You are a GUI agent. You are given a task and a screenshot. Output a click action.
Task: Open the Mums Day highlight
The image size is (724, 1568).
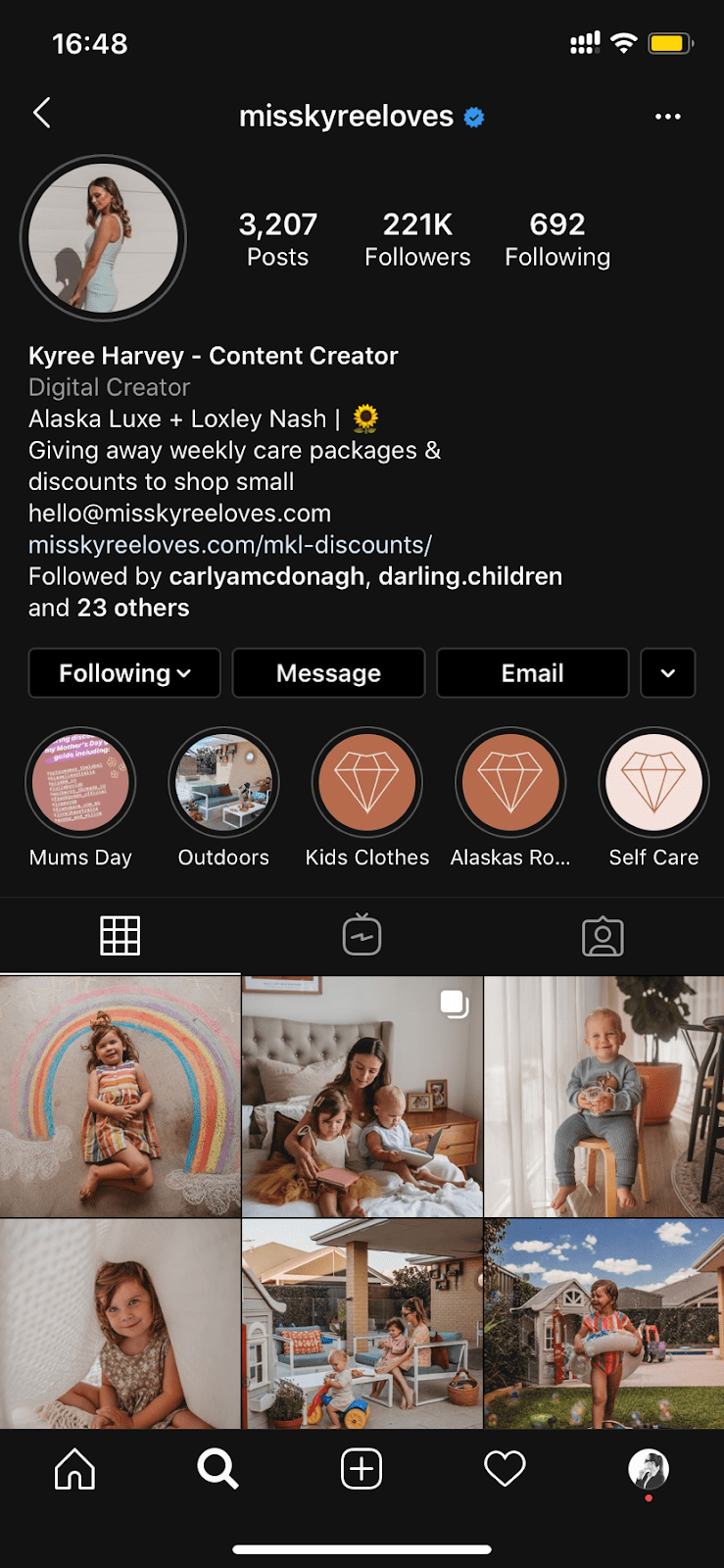pyautogui.click(x=80, y=783)
